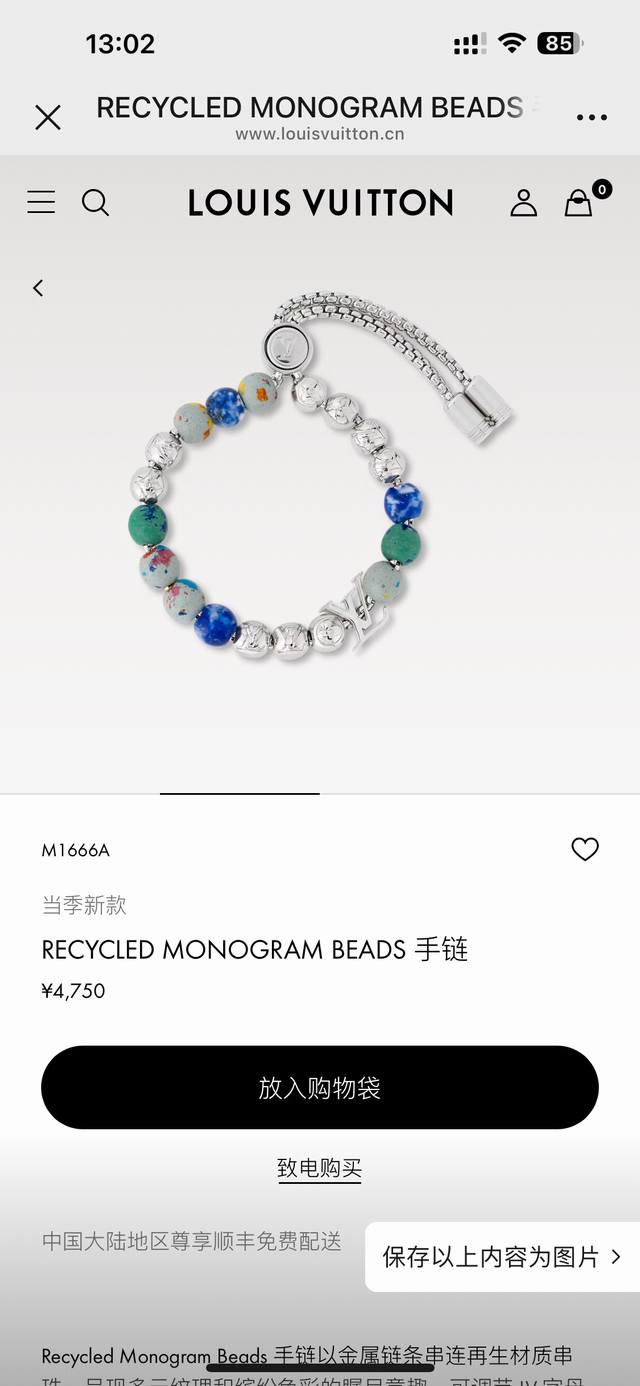The image size is (640, 1386).
Task: Open the three-dot overflow menu
Action: pos(591,118)
